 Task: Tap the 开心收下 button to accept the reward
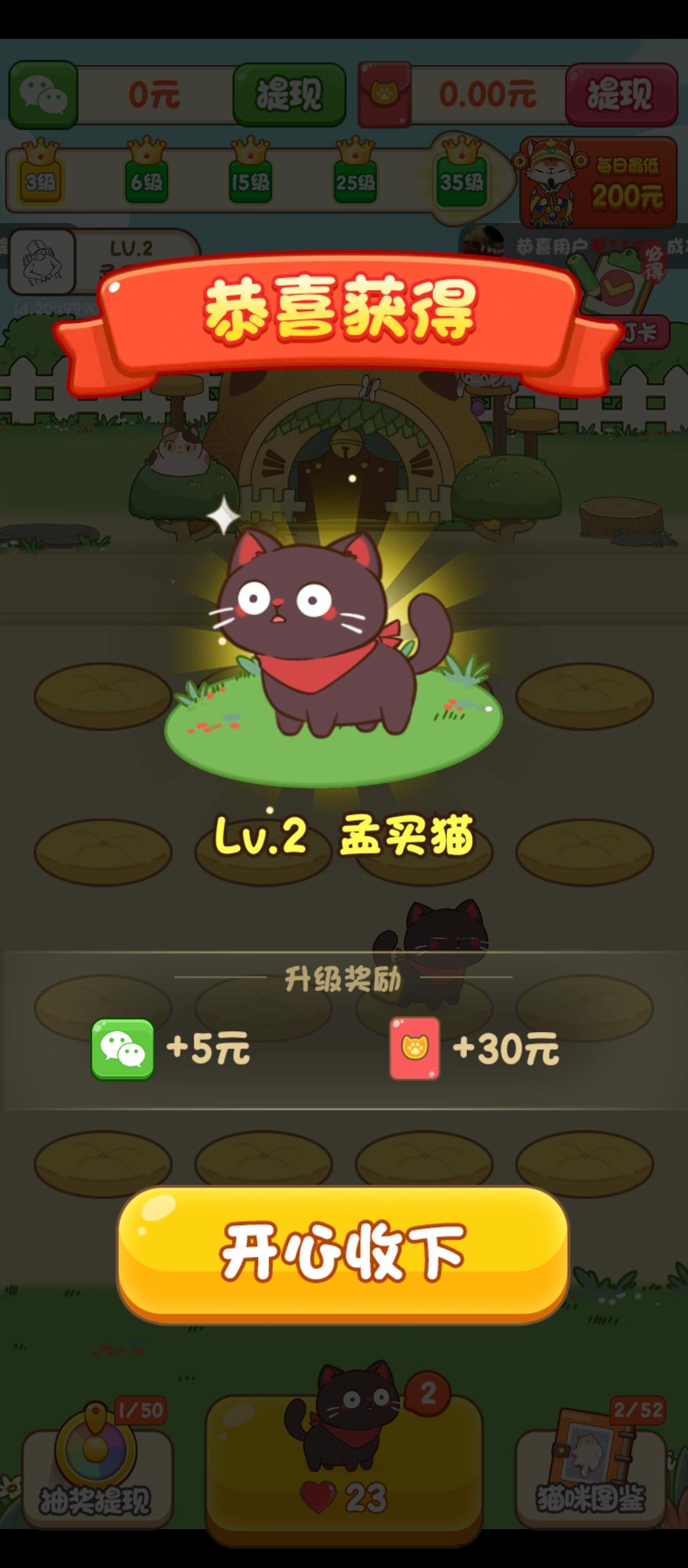[343, 1252]
